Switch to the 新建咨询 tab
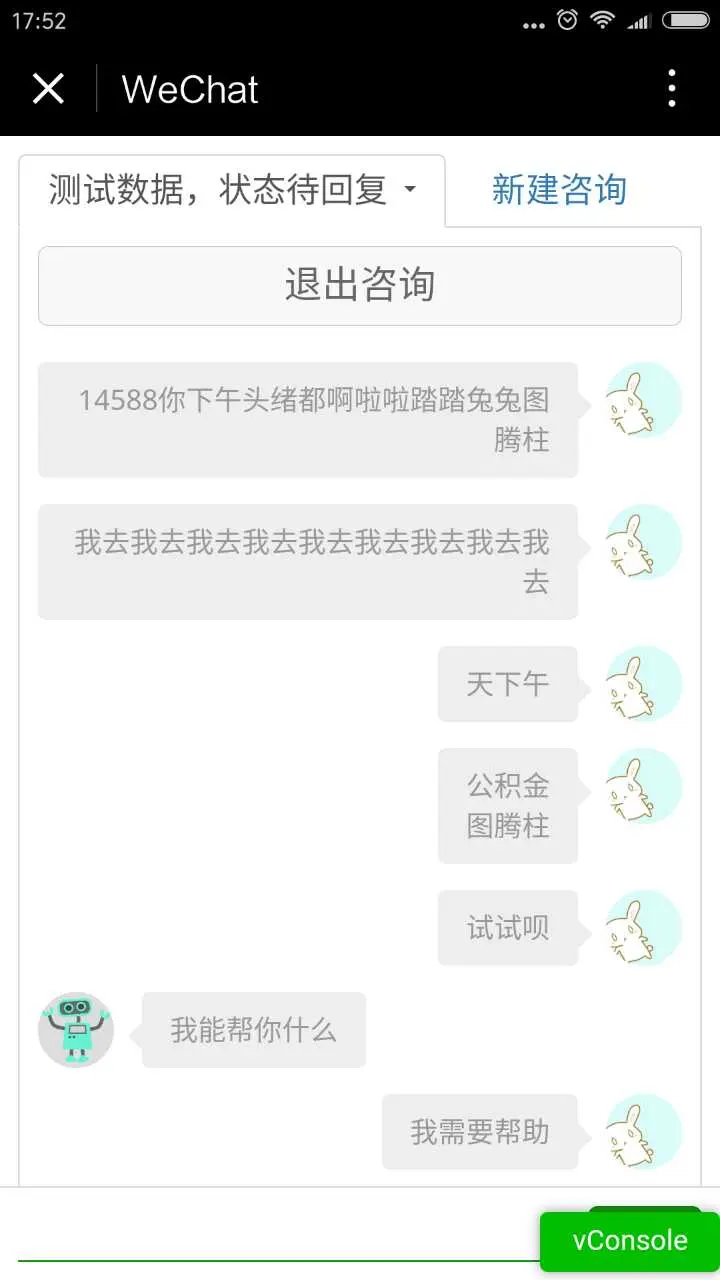The width and height of the screenshot is (720, 1280). click(x=557, y=191)
